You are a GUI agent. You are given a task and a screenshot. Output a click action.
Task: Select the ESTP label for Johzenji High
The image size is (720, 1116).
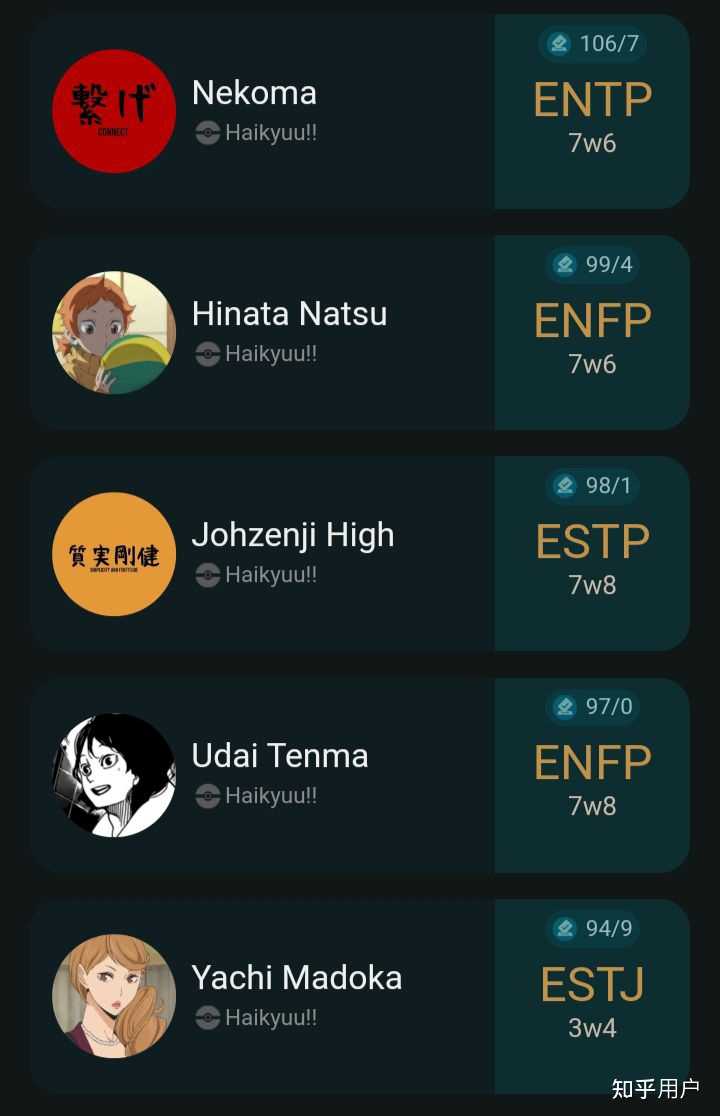[592, 540]
